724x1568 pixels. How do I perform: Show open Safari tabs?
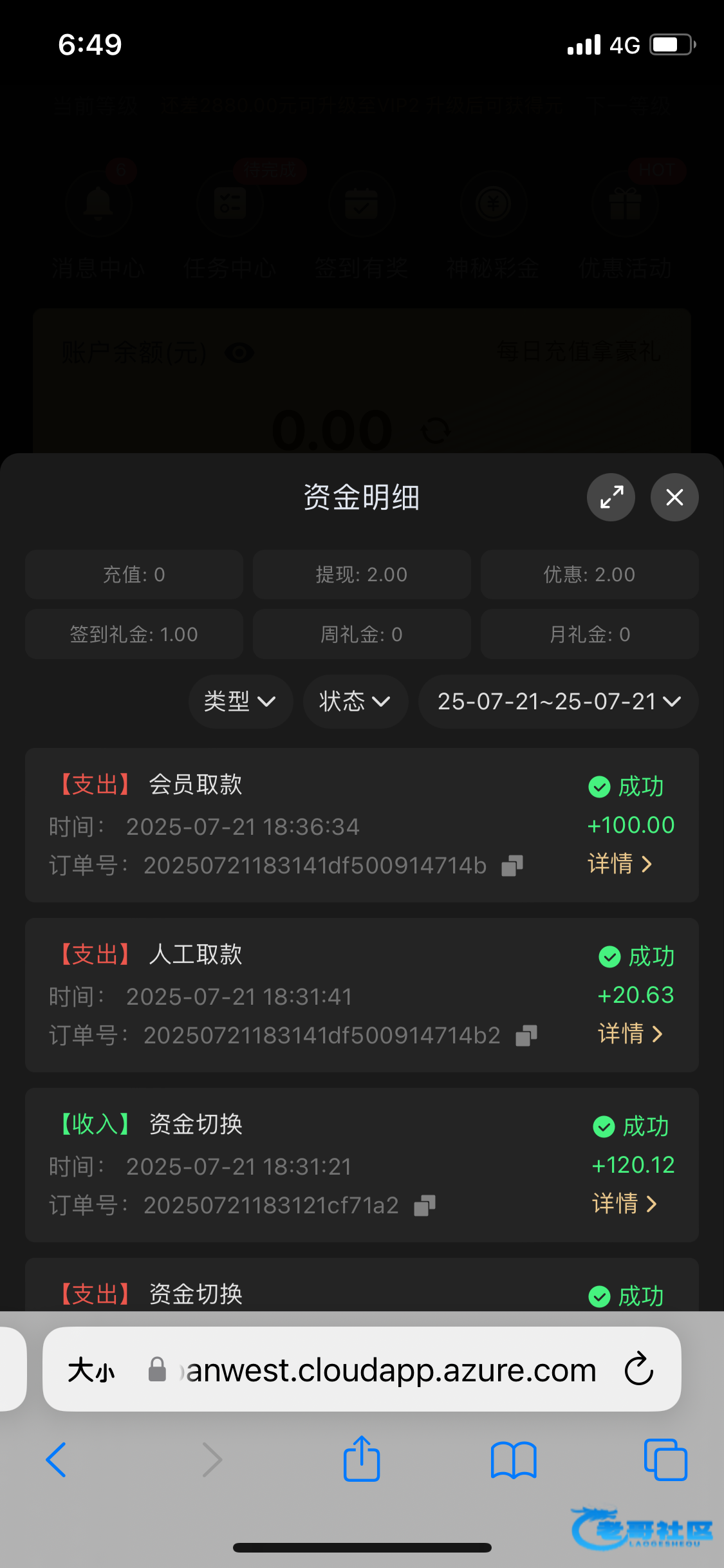pyautogui.click(x=665, y=1460)
